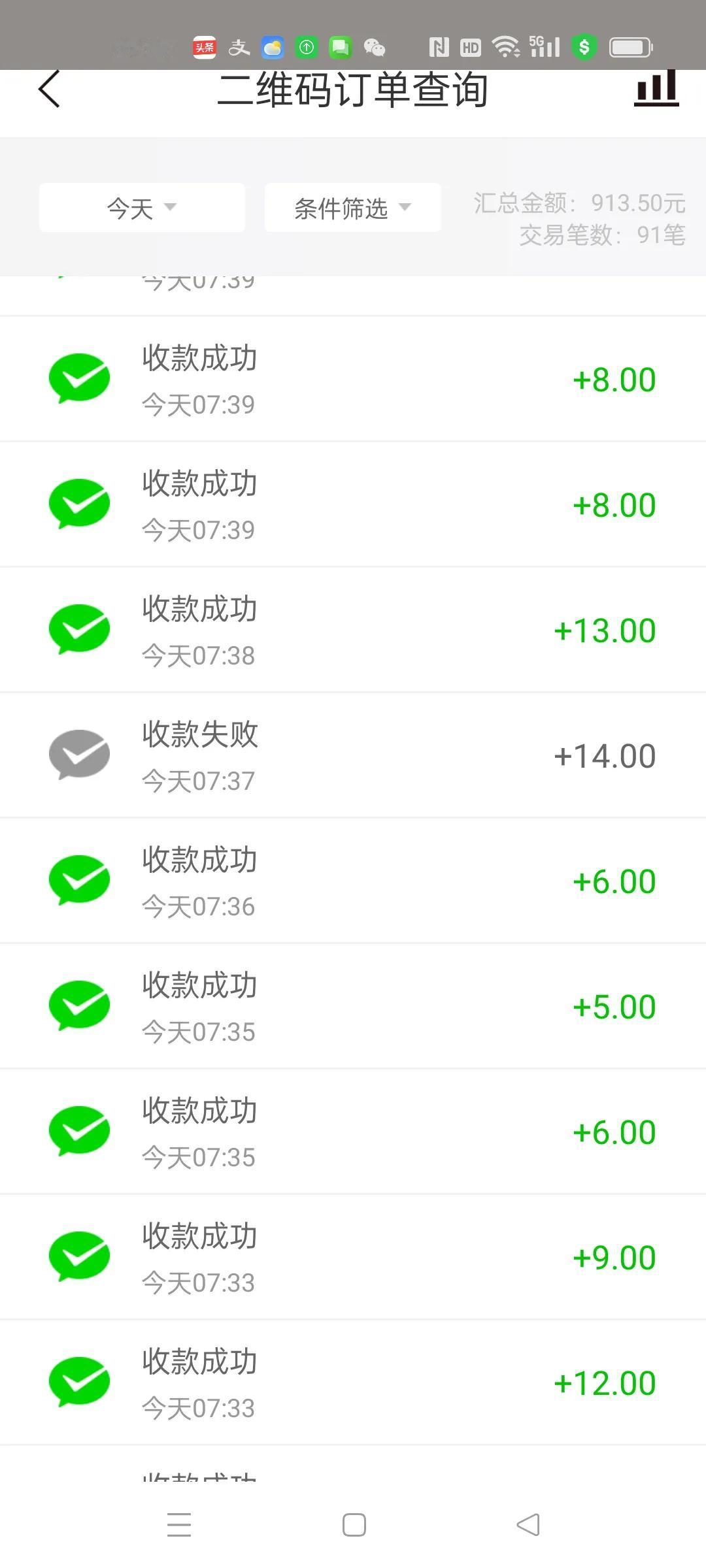Open the +9.00 payment at 07:33
This screenshot has height=1568, width=706.
[x=353, y=1257]
